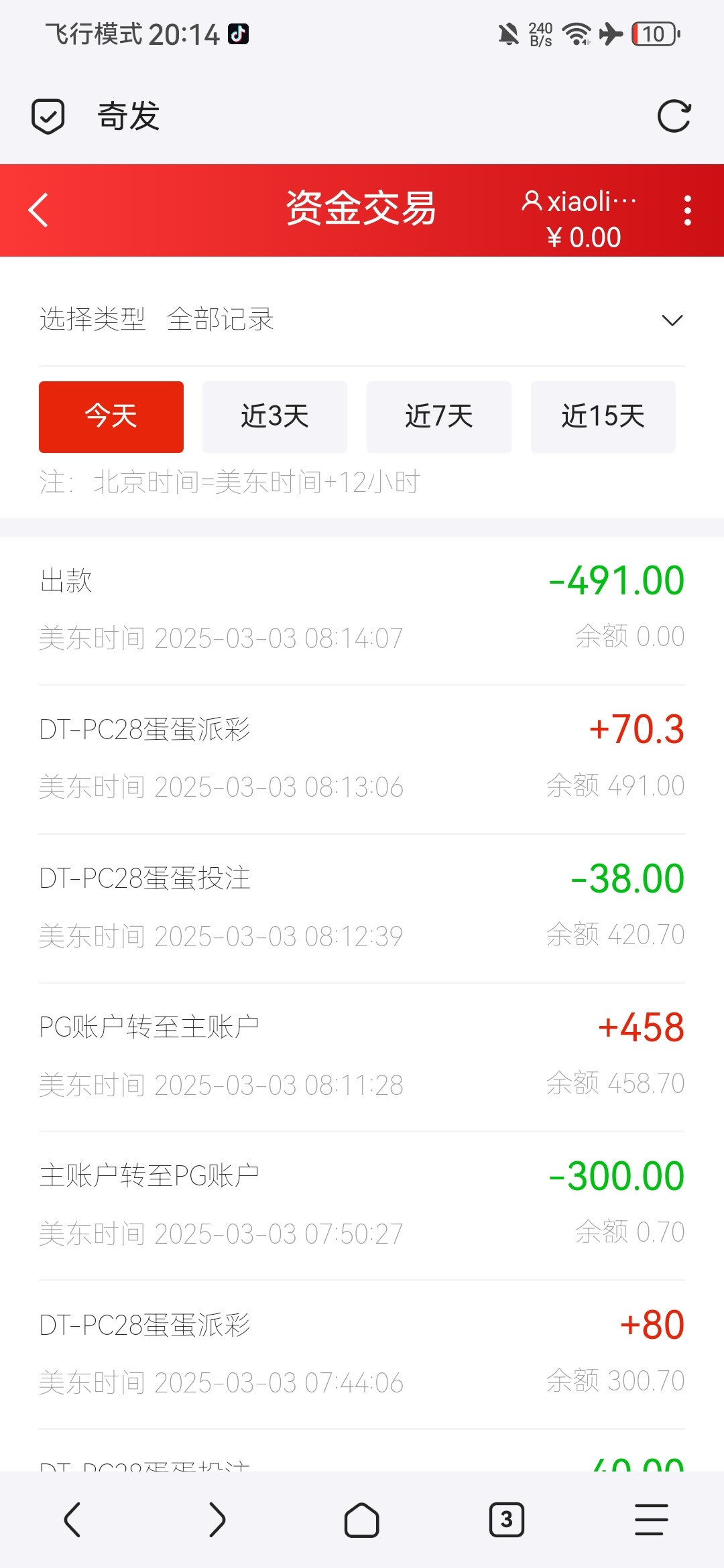Switch to the 近3天 filter

[x=275, y=417]
